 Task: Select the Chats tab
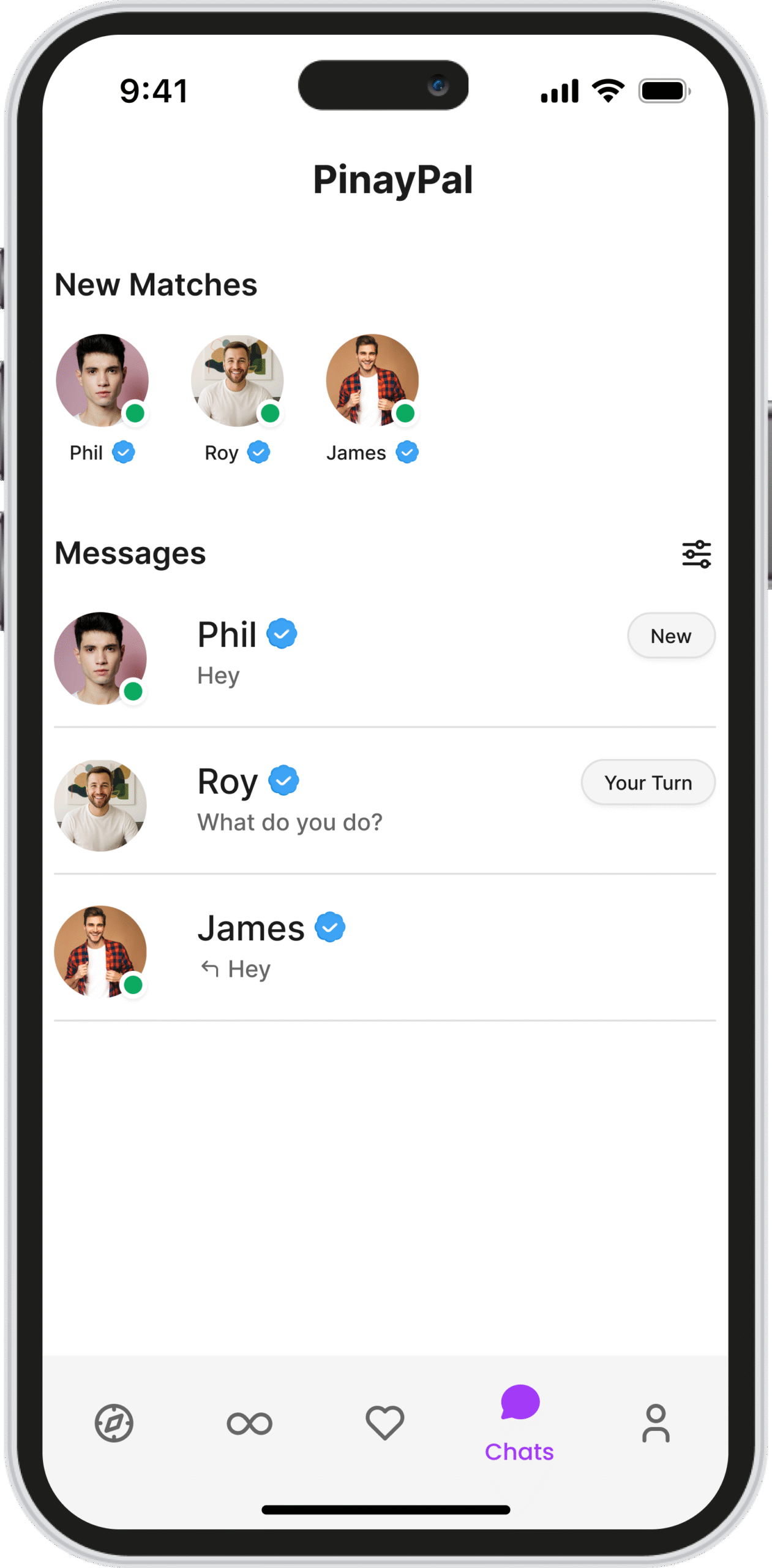point(520,1423)
